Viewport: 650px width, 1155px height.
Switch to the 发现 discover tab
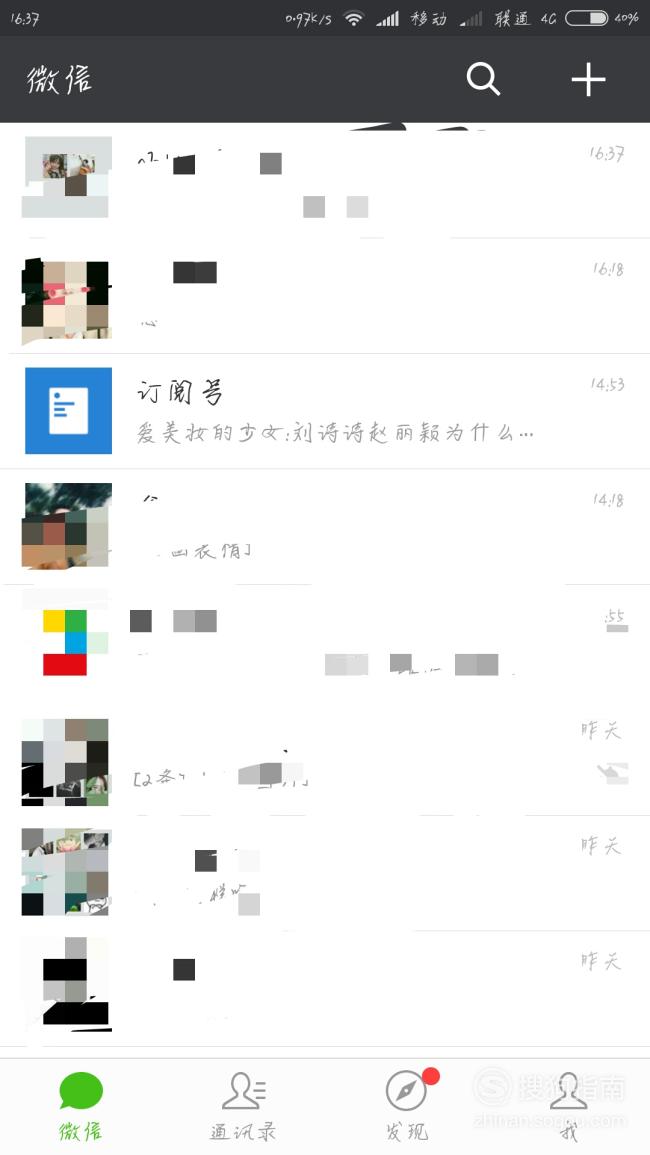tap(408, 1107)
